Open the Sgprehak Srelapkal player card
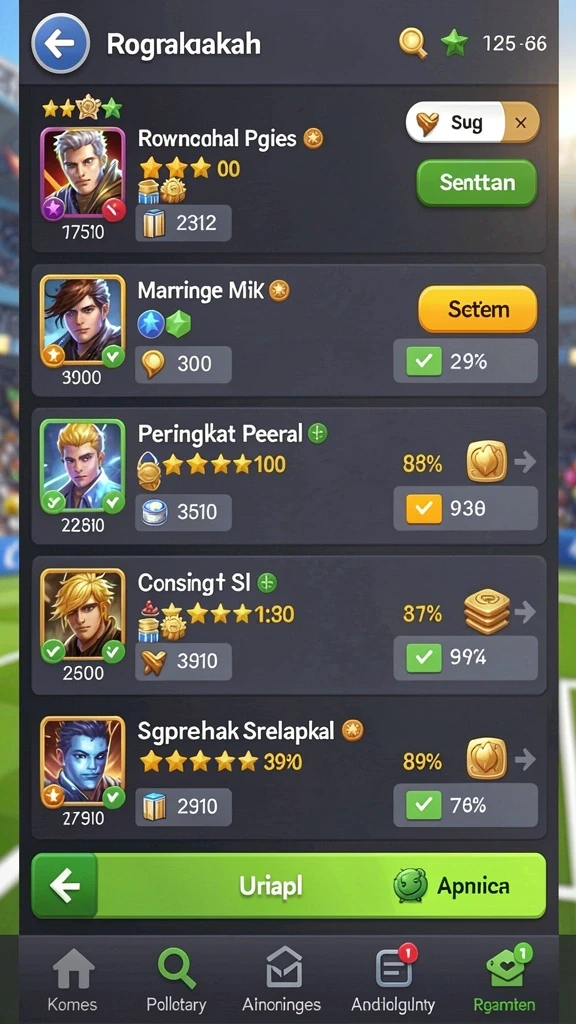The width and height of the screenshot is (576, 1024). 289,773
